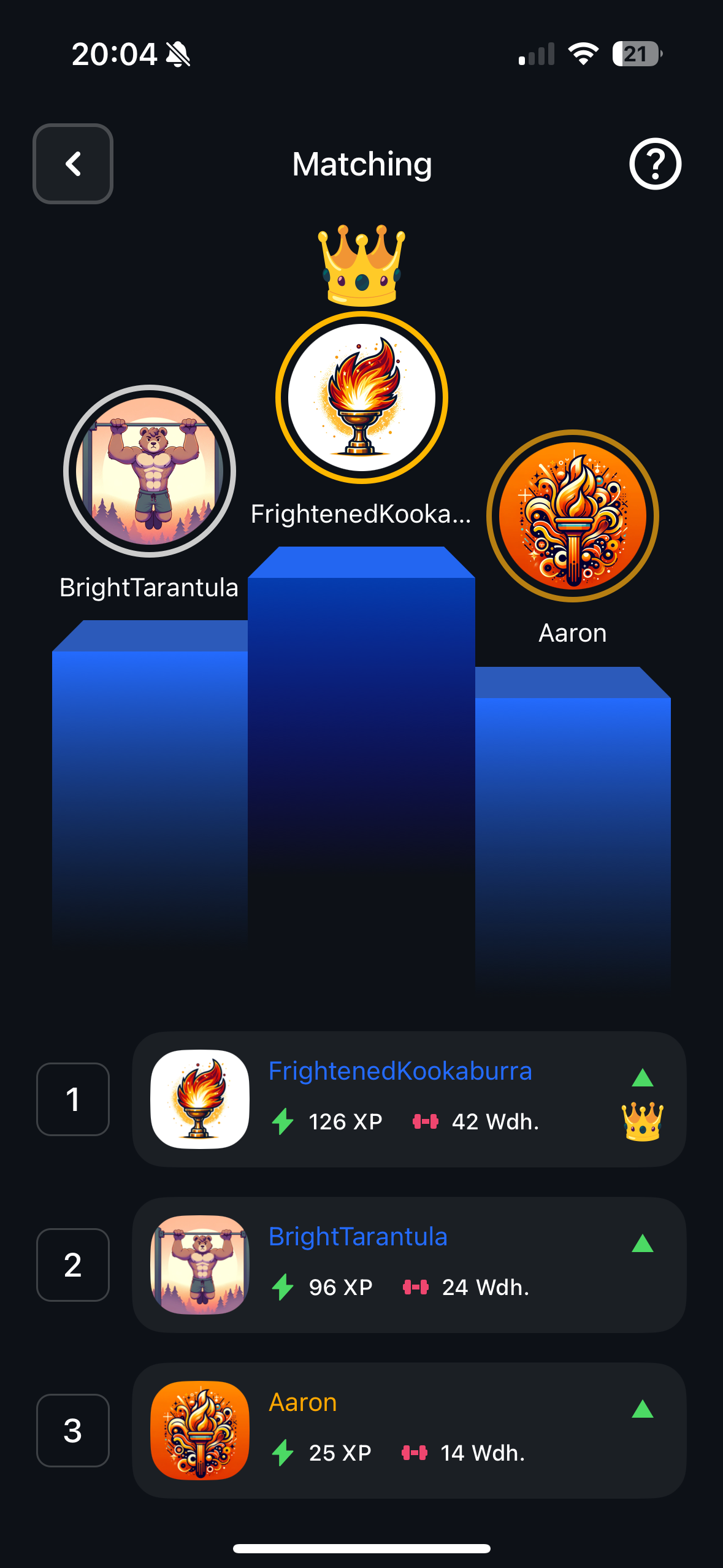Open FrightenedKookaburra's leaderboard row
This screenshot has height=1568, width=723.
click(408, 1099)
